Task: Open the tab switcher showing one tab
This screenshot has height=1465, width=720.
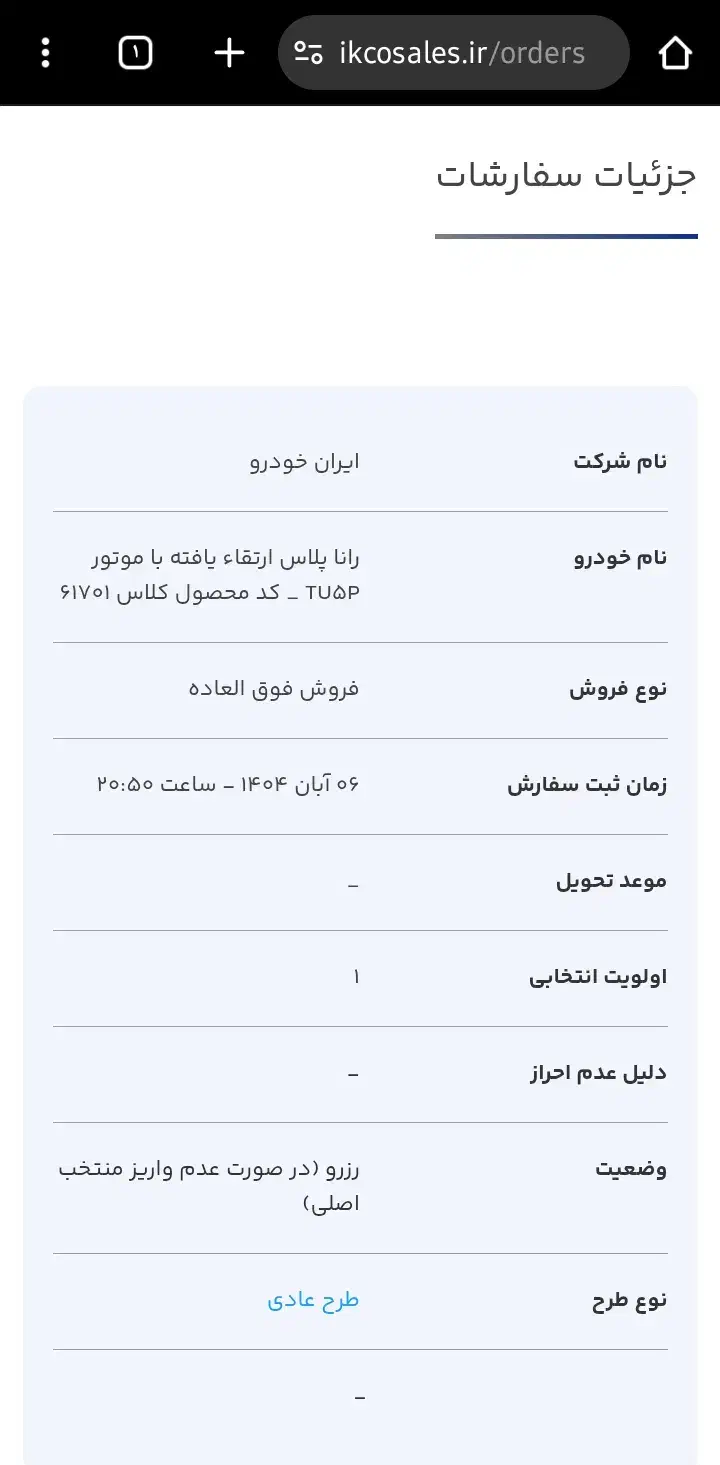Action: click(x=135, y=52)
